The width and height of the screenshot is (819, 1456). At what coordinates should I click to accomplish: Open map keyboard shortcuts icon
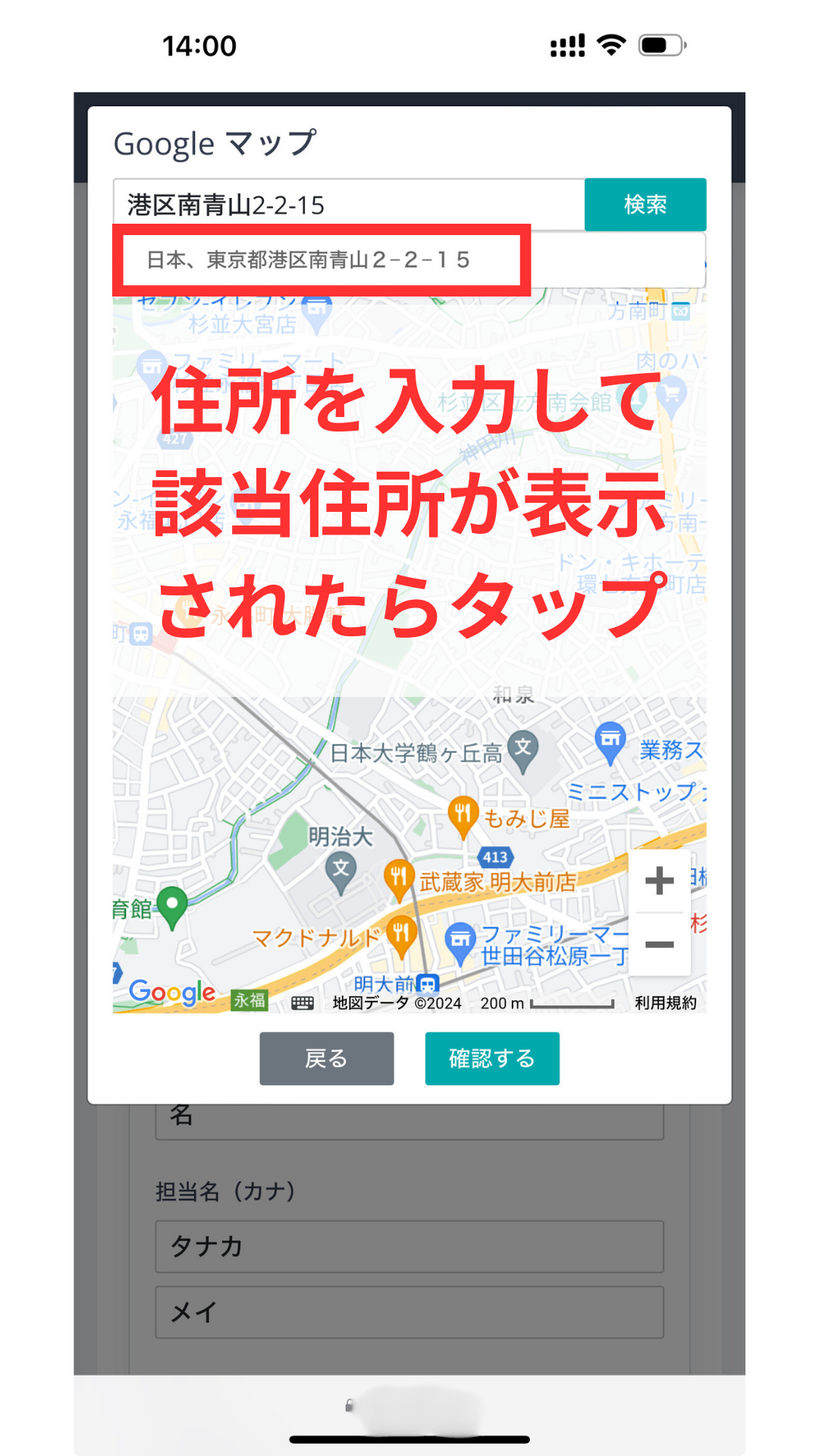tap(303, 1003)
